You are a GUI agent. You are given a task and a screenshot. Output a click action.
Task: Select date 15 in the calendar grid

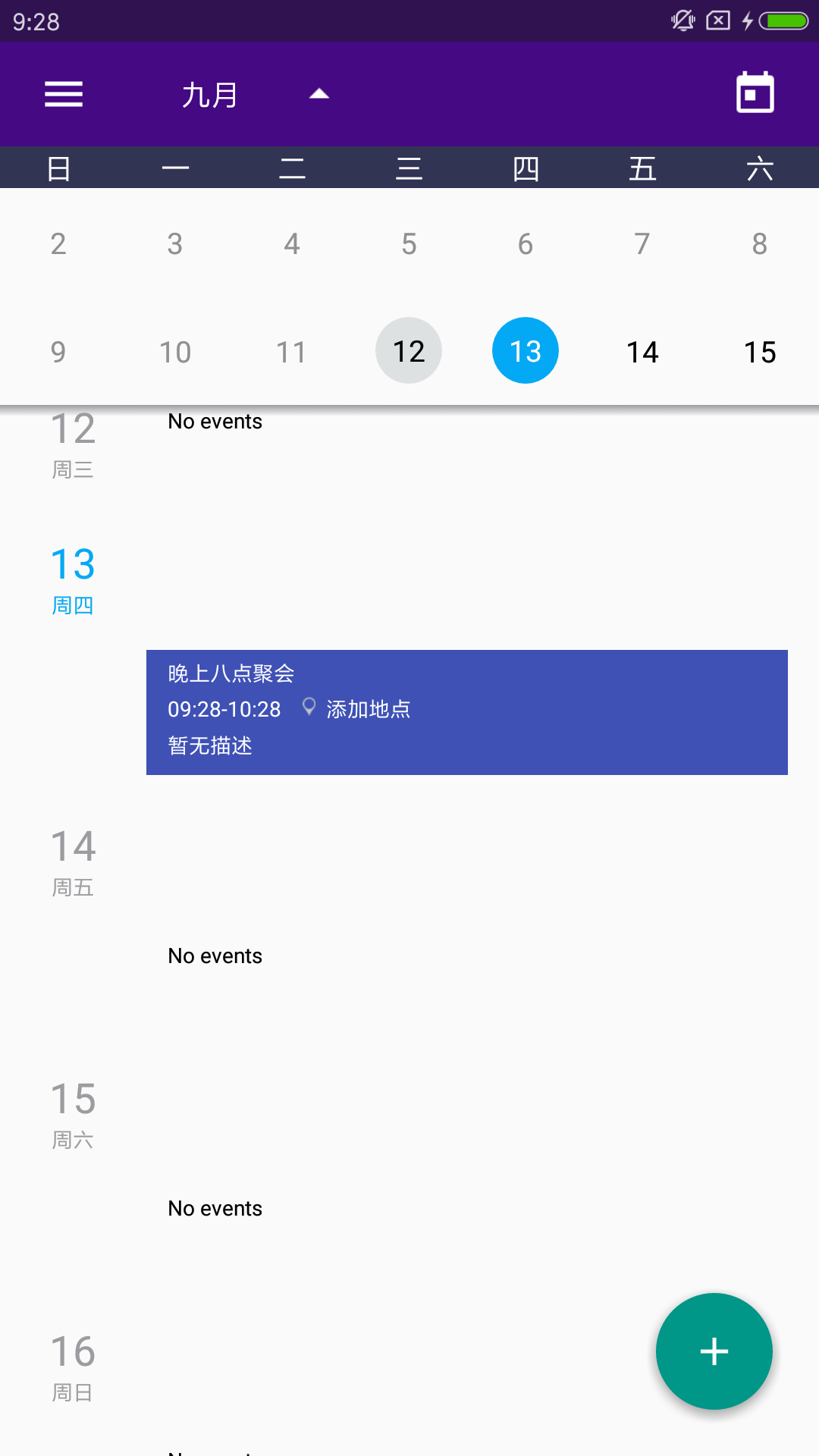[759, 352]
